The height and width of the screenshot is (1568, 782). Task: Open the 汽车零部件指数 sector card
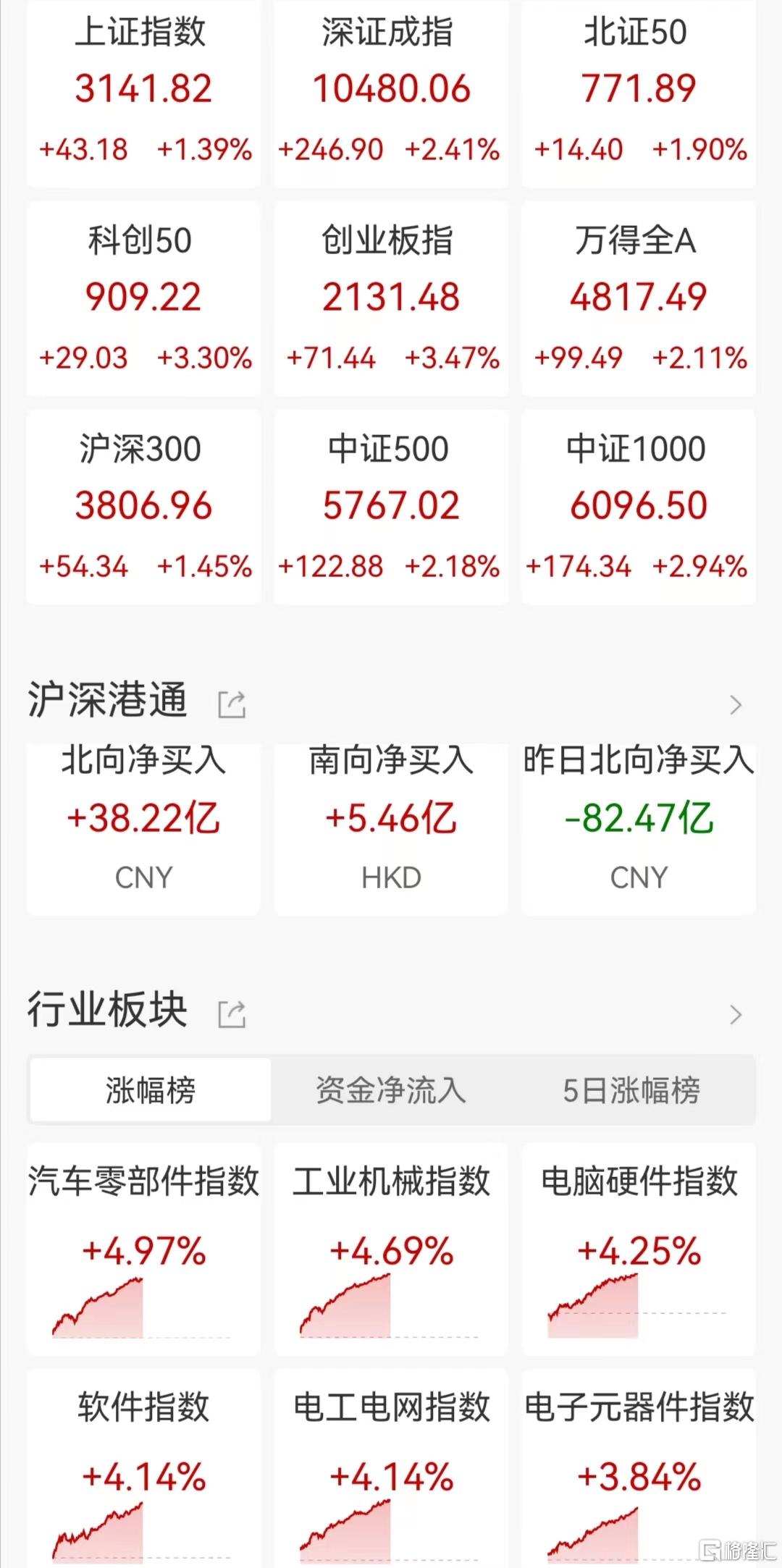(x=143, y=1249)
